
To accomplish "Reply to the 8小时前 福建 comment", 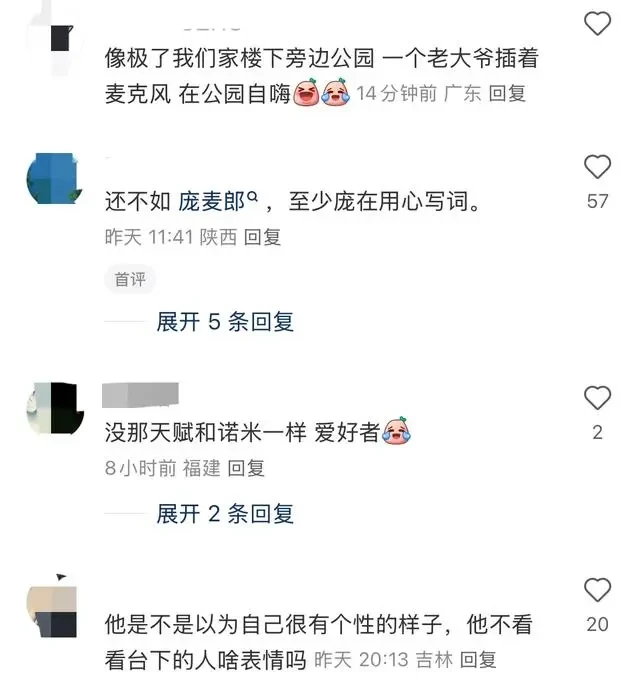I will pos(246,467).
